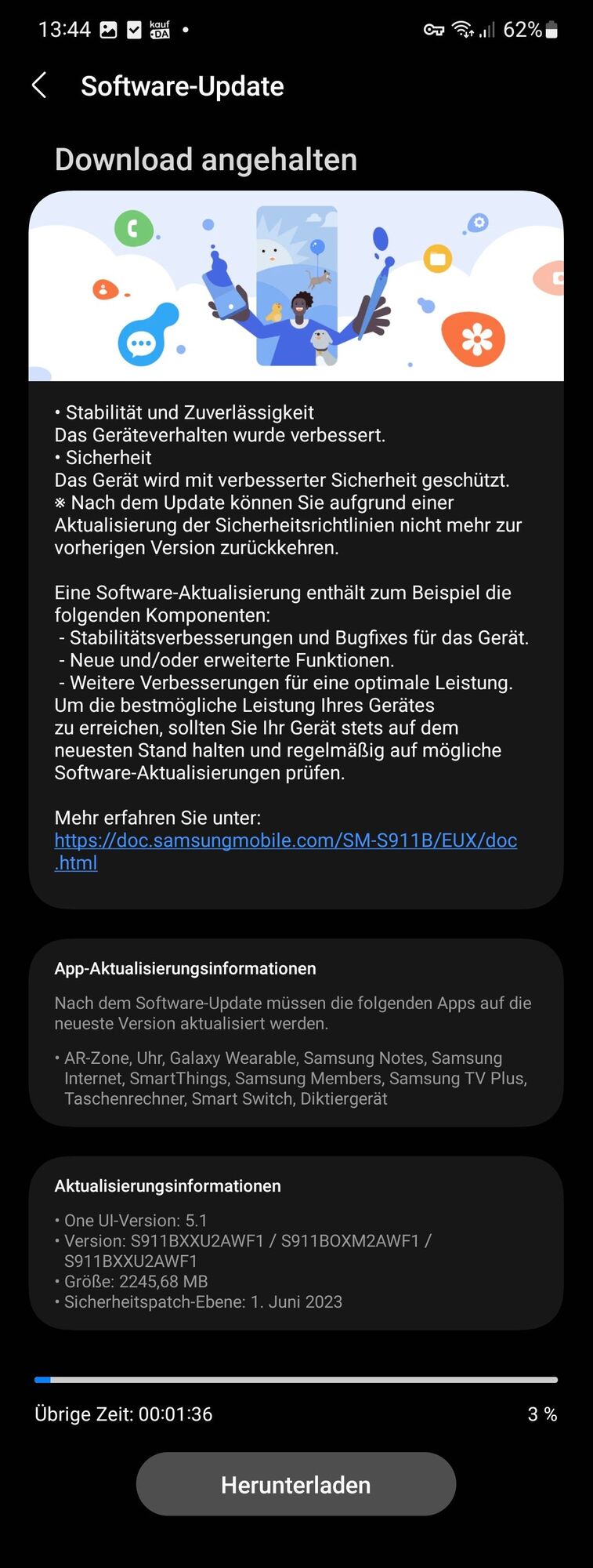Tap the Herunterladen button

[296, 1484]
